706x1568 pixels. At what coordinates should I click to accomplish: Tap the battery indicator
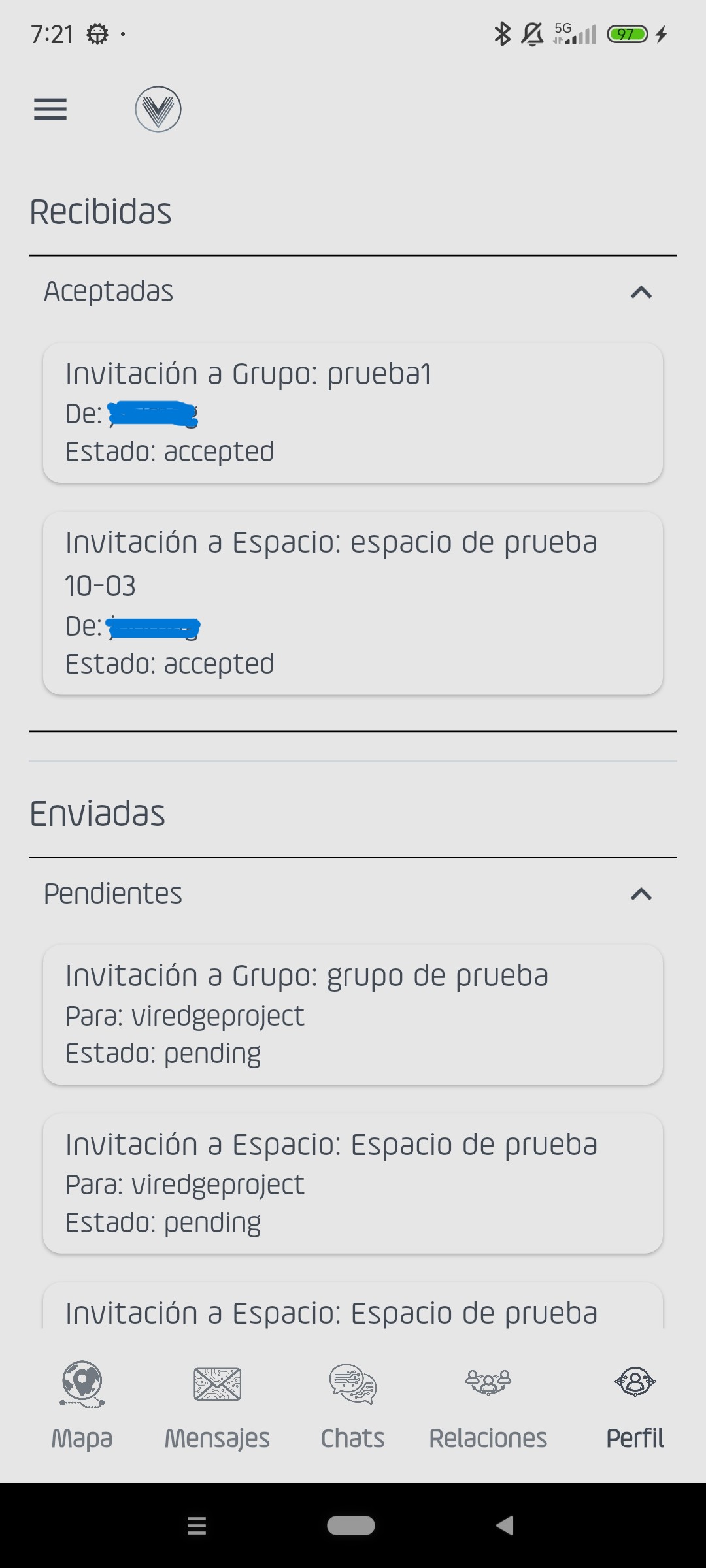pyautogui.click(x=627, y=34)
